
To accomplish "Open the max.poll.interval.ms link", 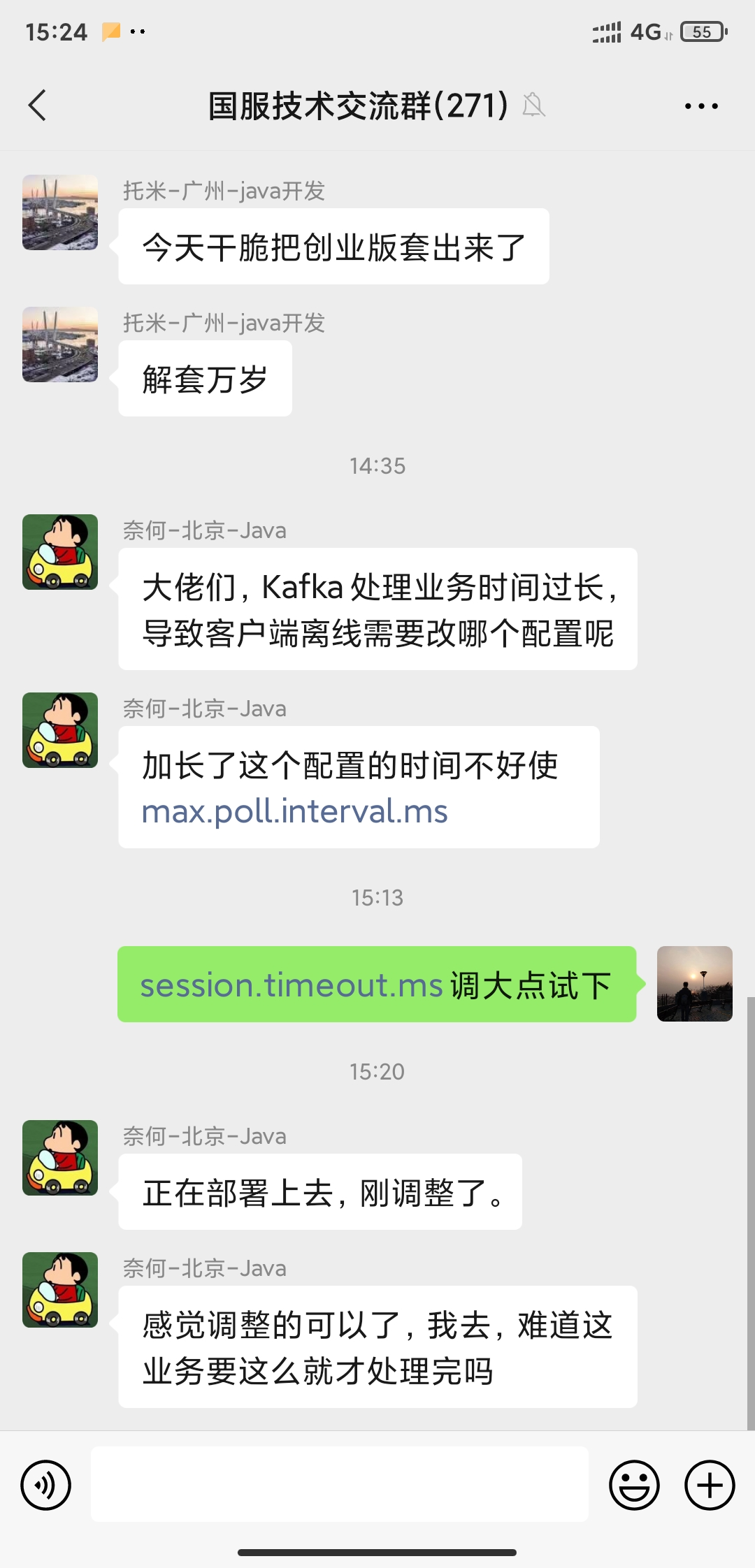I will pyautogui.click(x=294, y=811).
